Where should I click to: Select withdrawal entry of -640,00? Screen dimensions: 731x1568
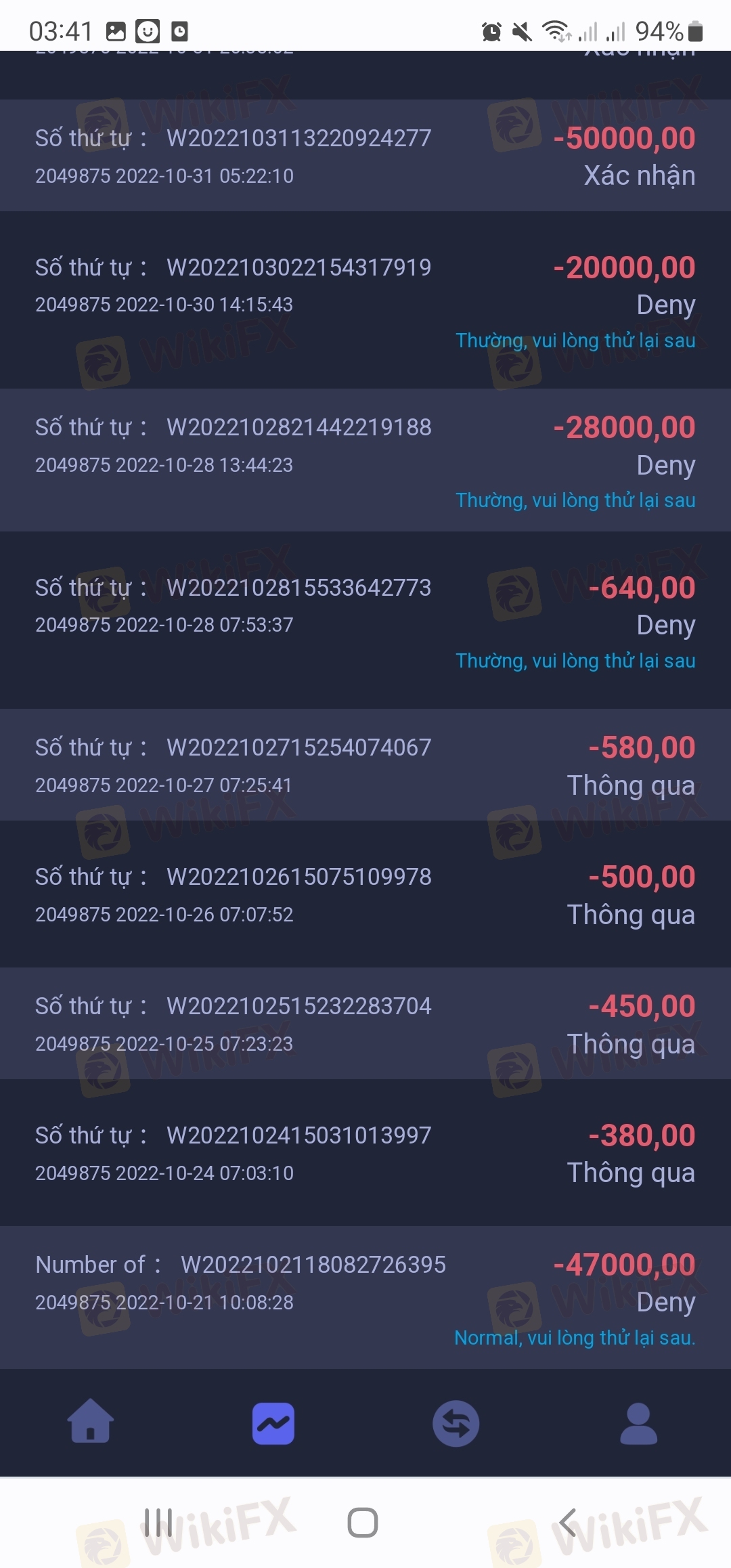pos(365,620)
